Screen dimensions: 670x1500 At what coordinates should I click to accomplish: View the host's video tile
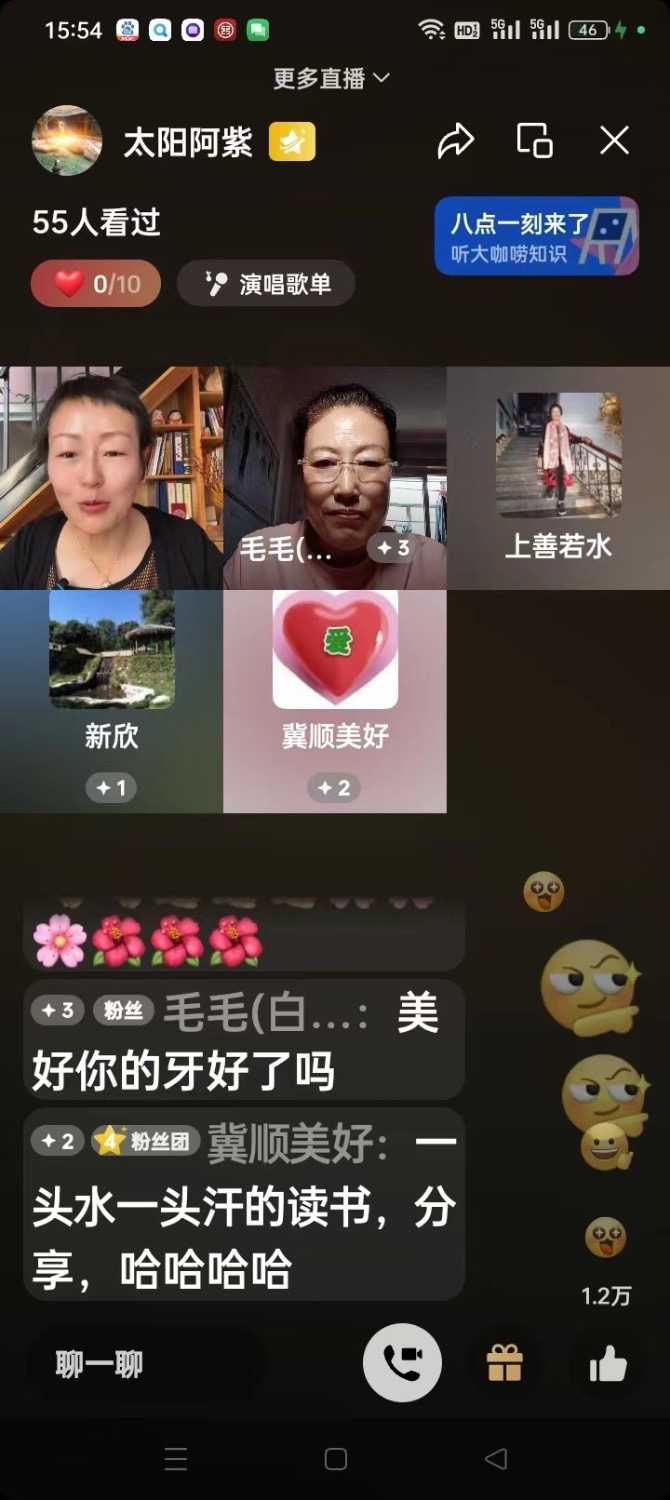(111, 478)
